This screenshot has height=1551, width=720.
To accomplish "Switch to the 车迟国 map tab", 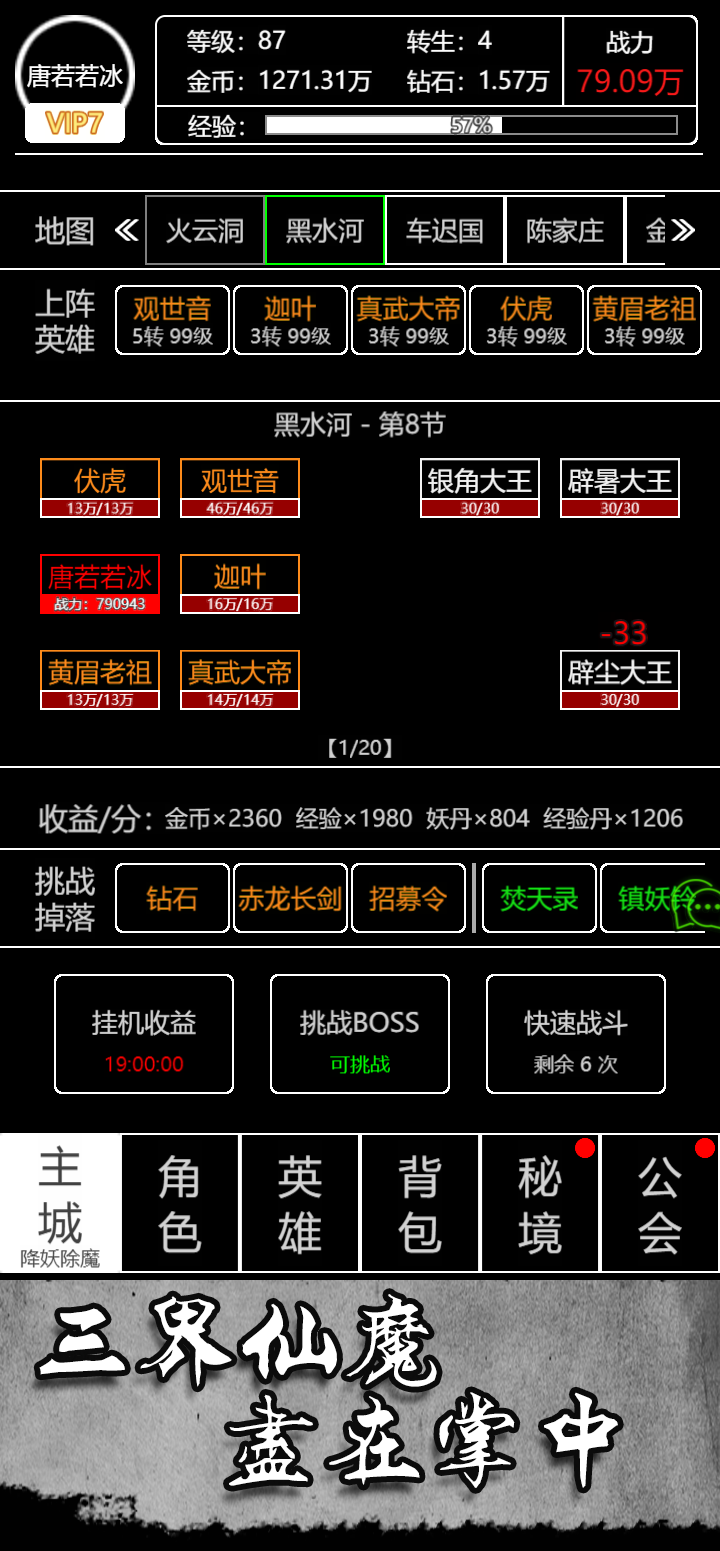I will coord(444,229).
